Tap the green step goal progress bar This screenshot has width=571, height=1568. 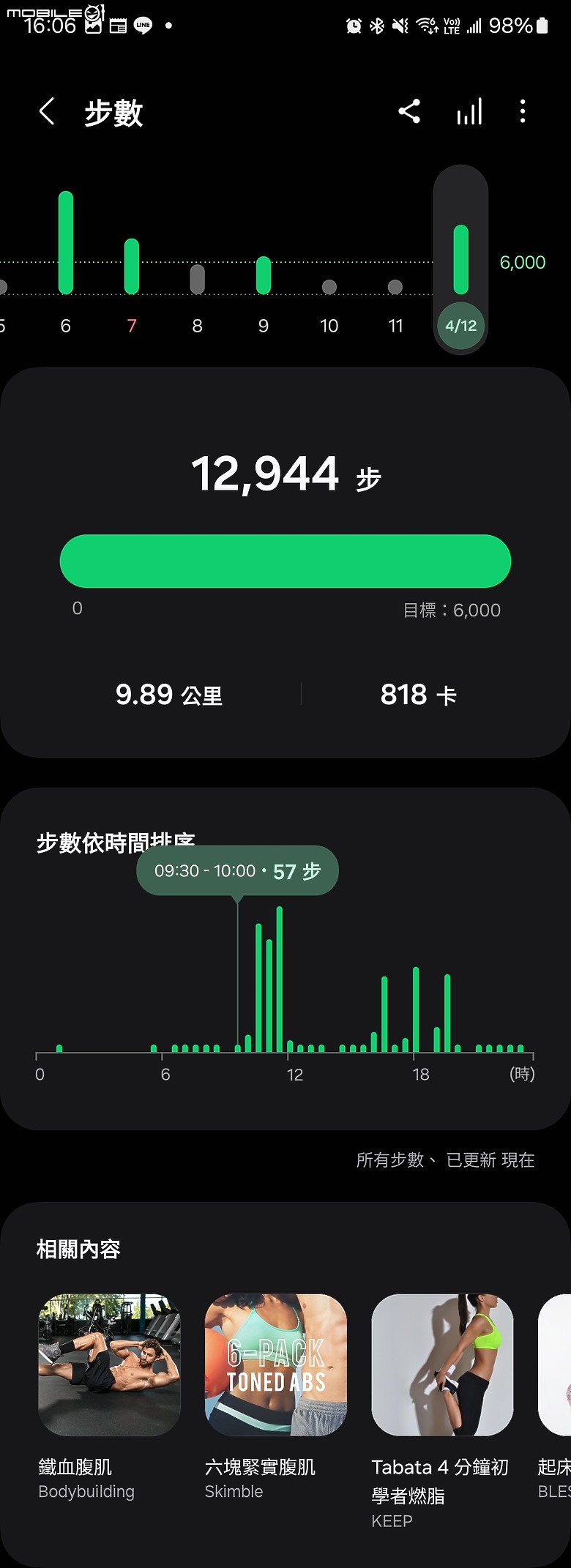[x=285, y=560]
